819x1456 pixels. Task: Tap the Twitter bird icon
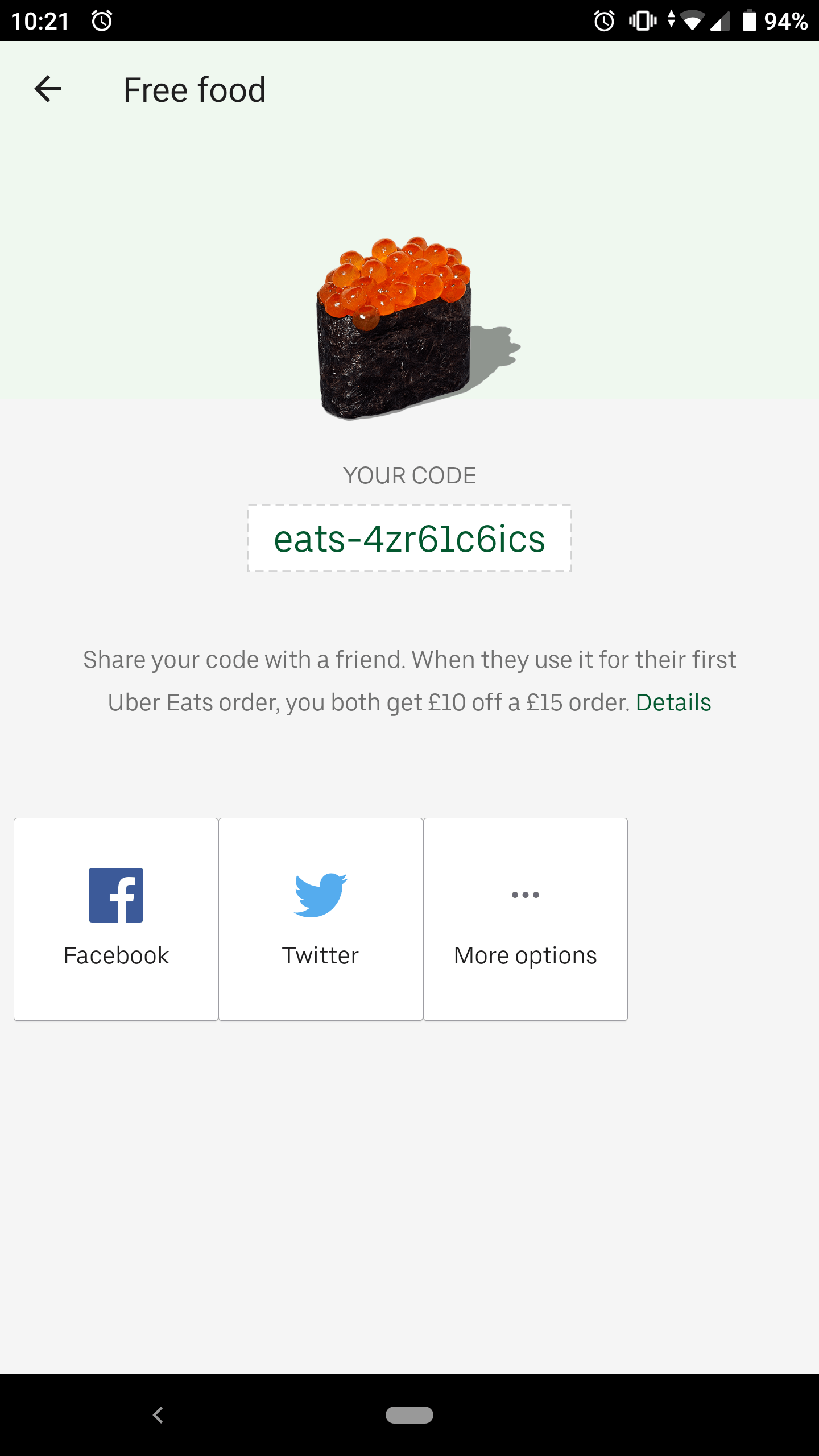(320, 894)
